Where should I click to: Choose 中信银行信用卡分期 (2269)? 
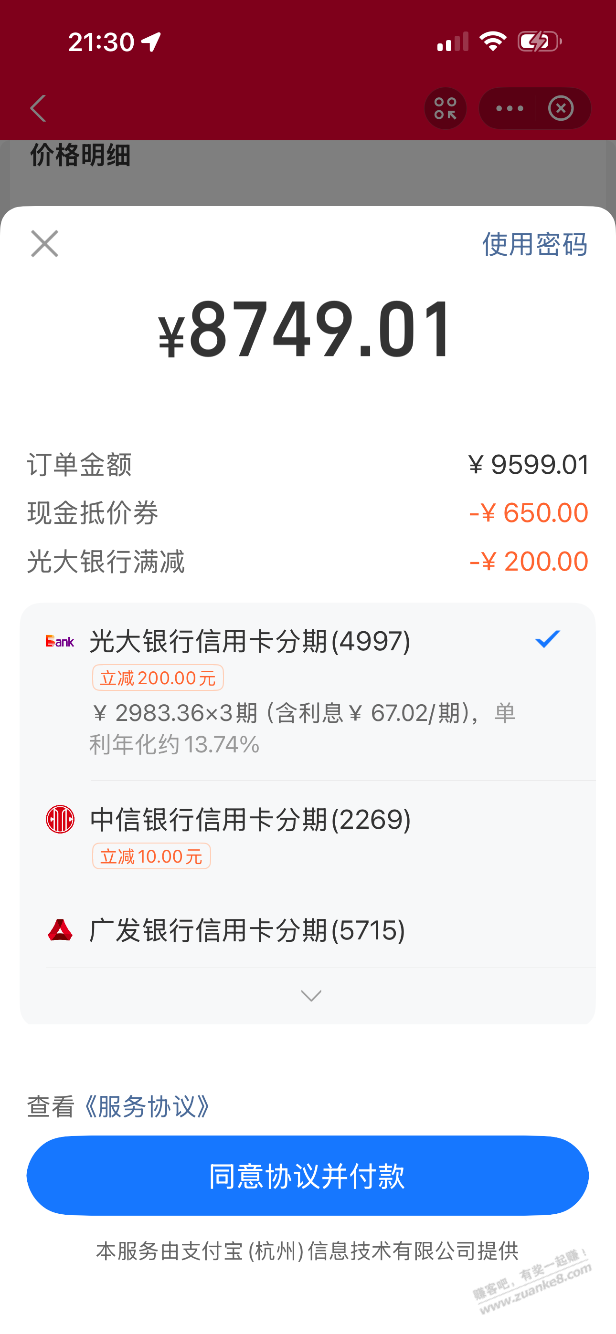[250, 820]
